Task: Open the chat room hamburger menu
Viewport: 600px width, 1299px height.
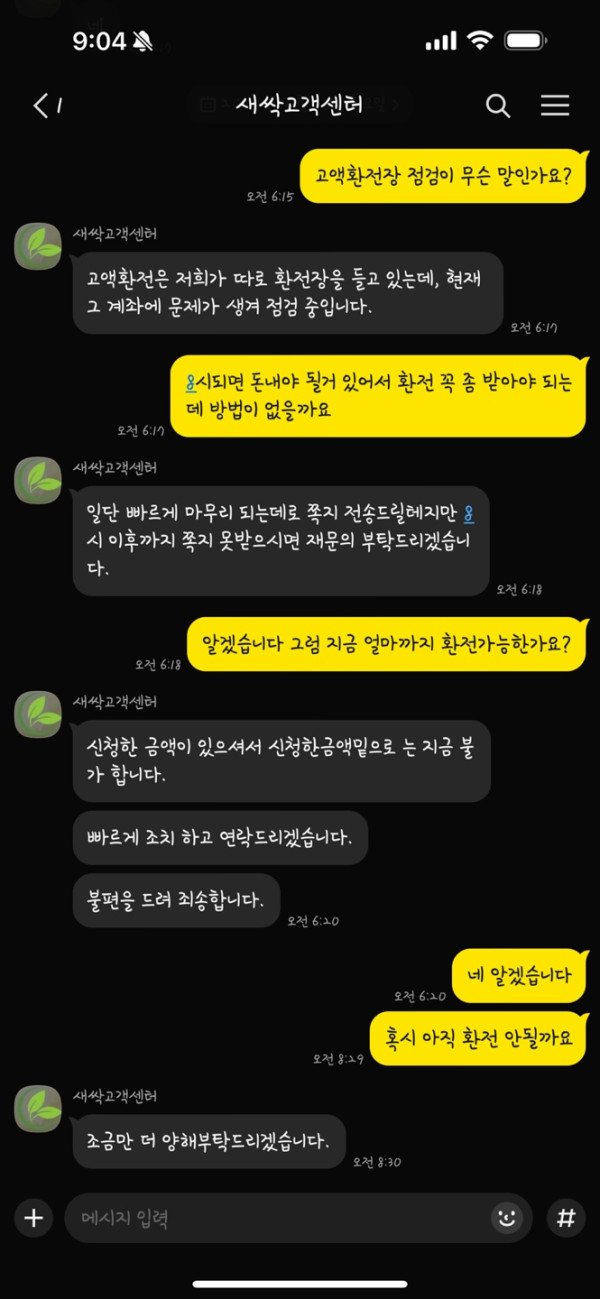Action: point(555,106)
